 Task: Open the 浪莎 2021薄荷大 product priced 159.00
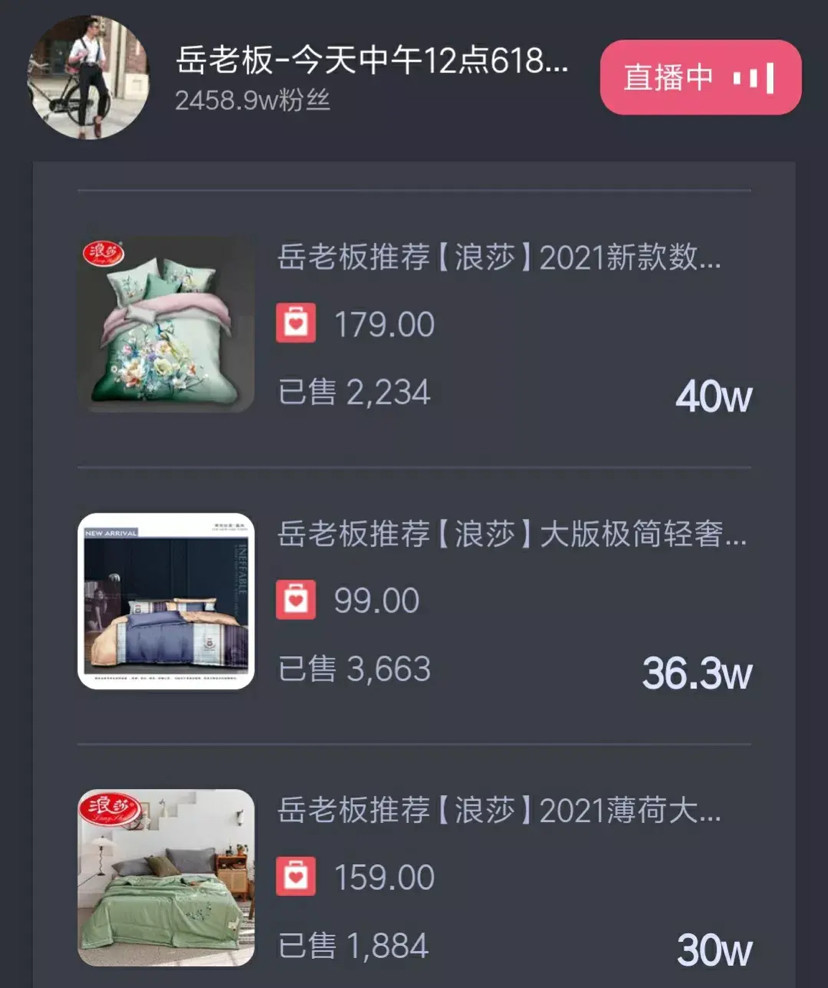point(499,811)
